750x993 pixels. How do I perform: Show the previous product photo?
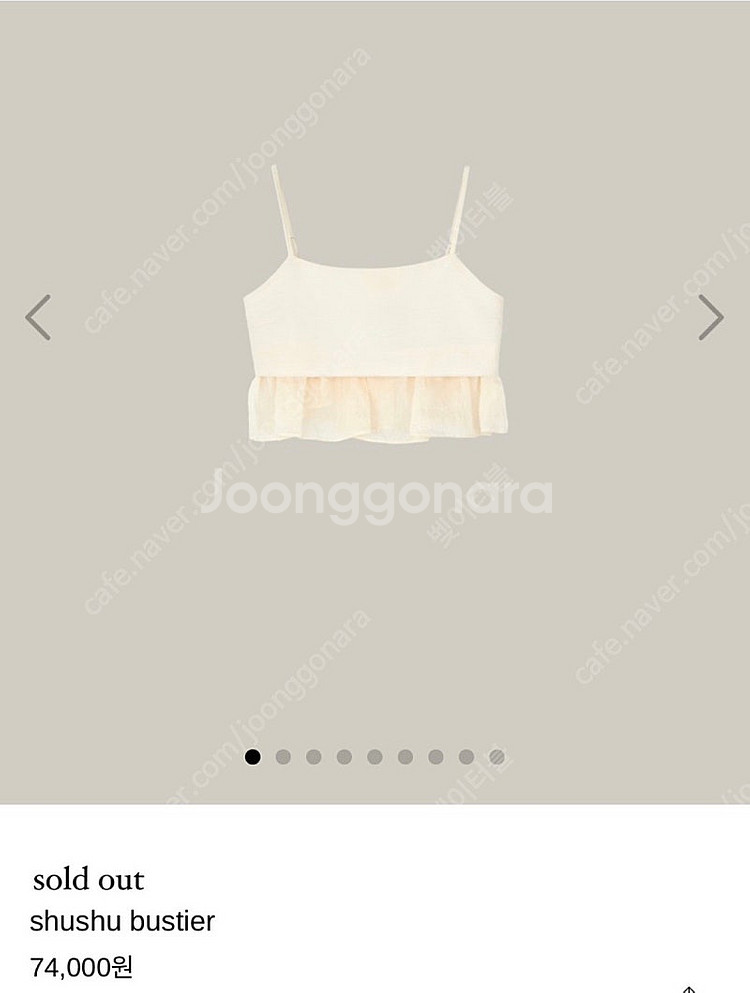[38, 318]
